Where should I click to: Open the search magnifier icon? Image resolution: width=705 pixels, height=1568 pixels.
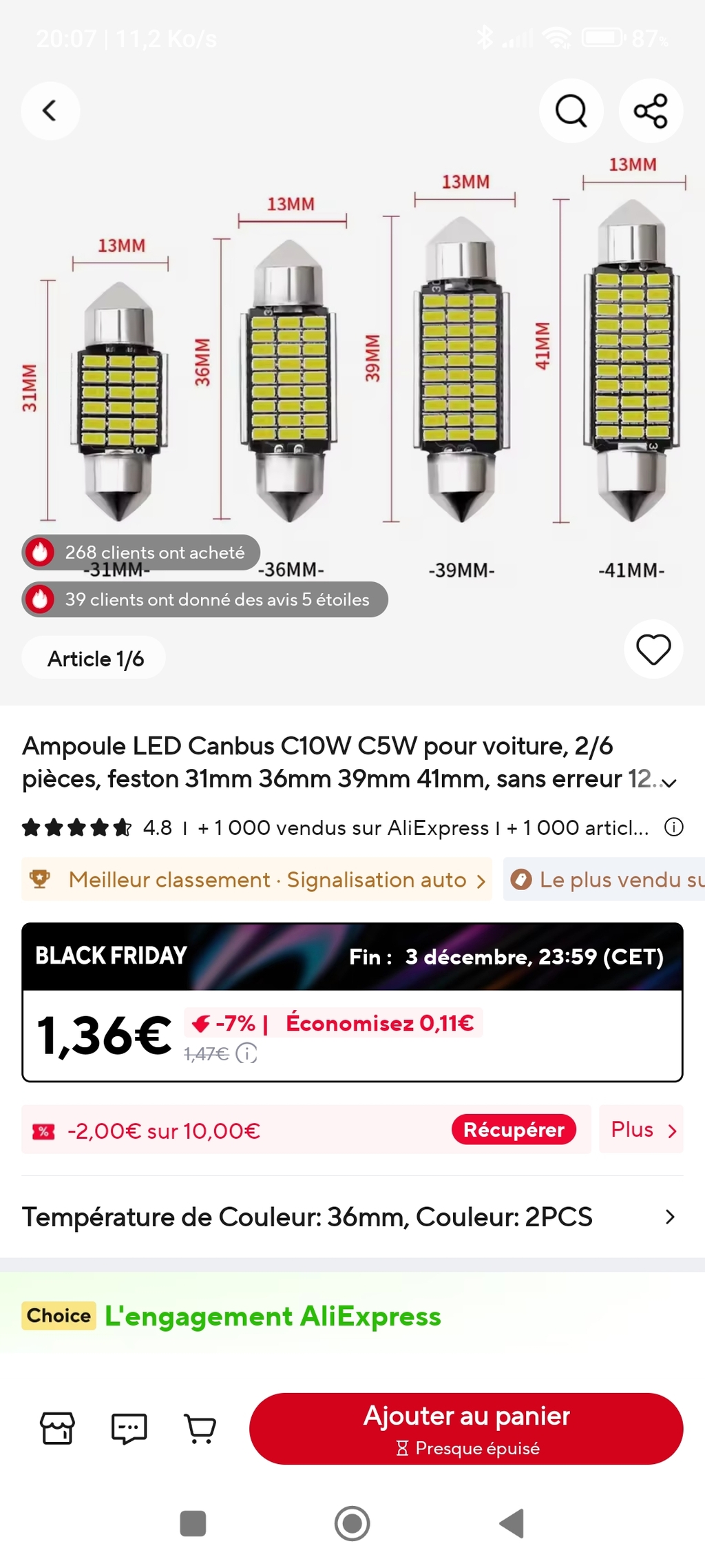571,110
